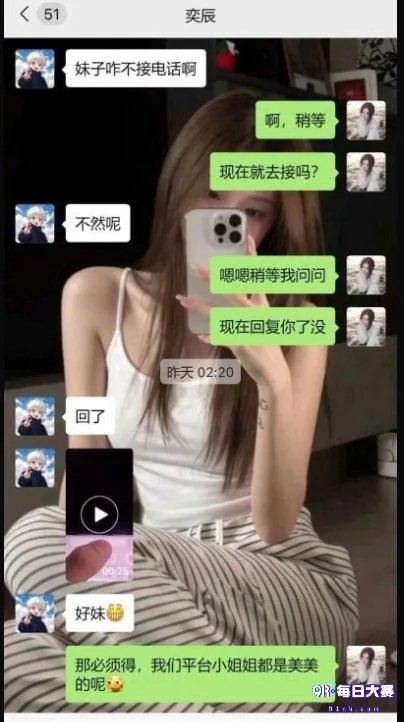Go back to the chat list
This screenshot has width=404, height=722.
tap(24, 14)
